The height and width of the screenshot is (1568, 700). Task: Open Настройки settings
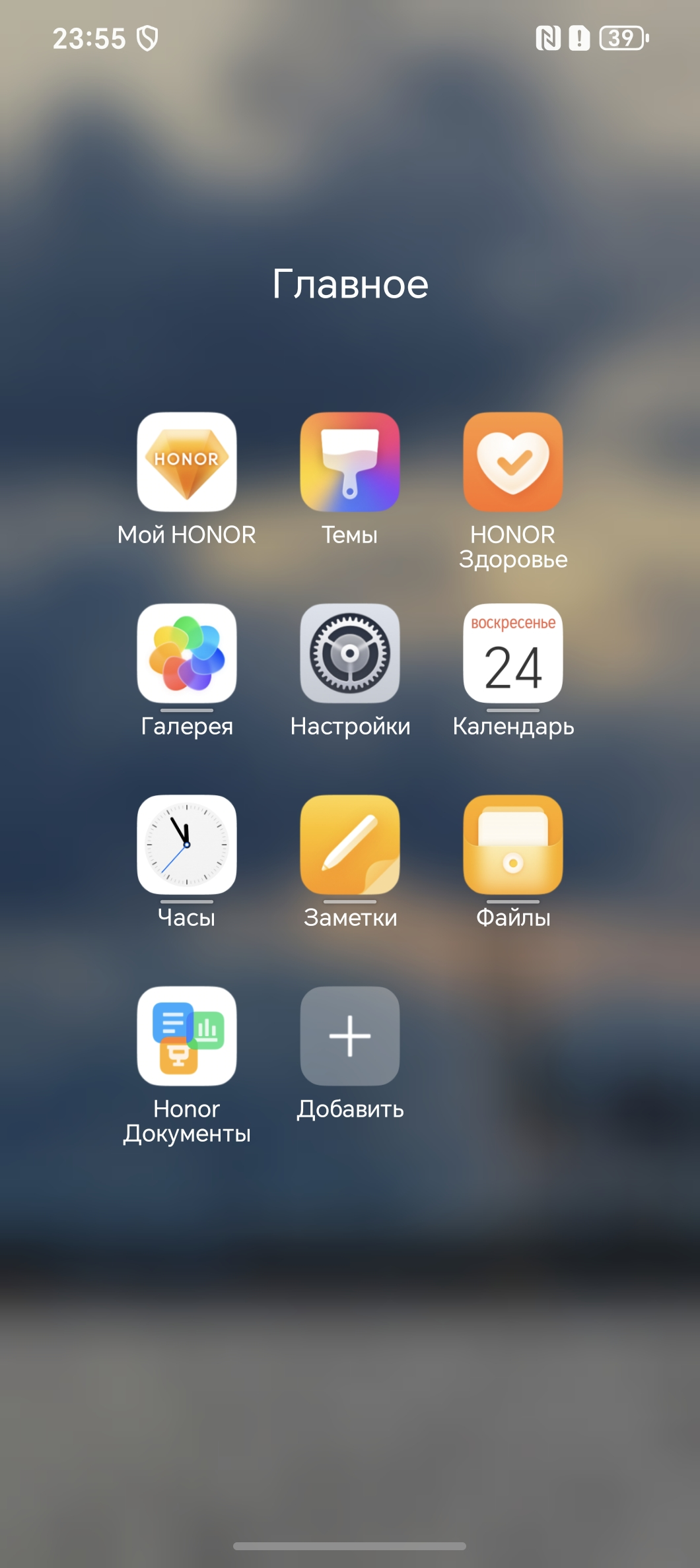pos(350,653)
